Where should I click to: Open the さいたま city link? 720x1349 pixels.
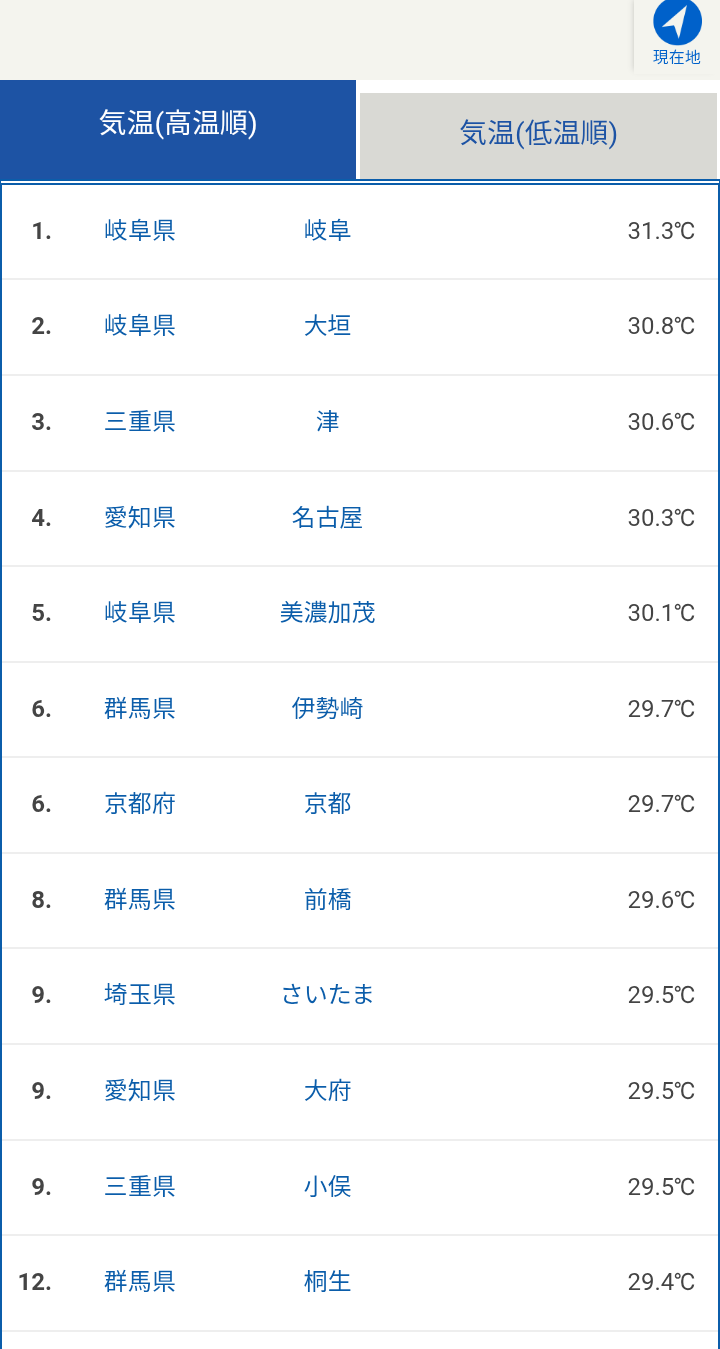(328, 995)
